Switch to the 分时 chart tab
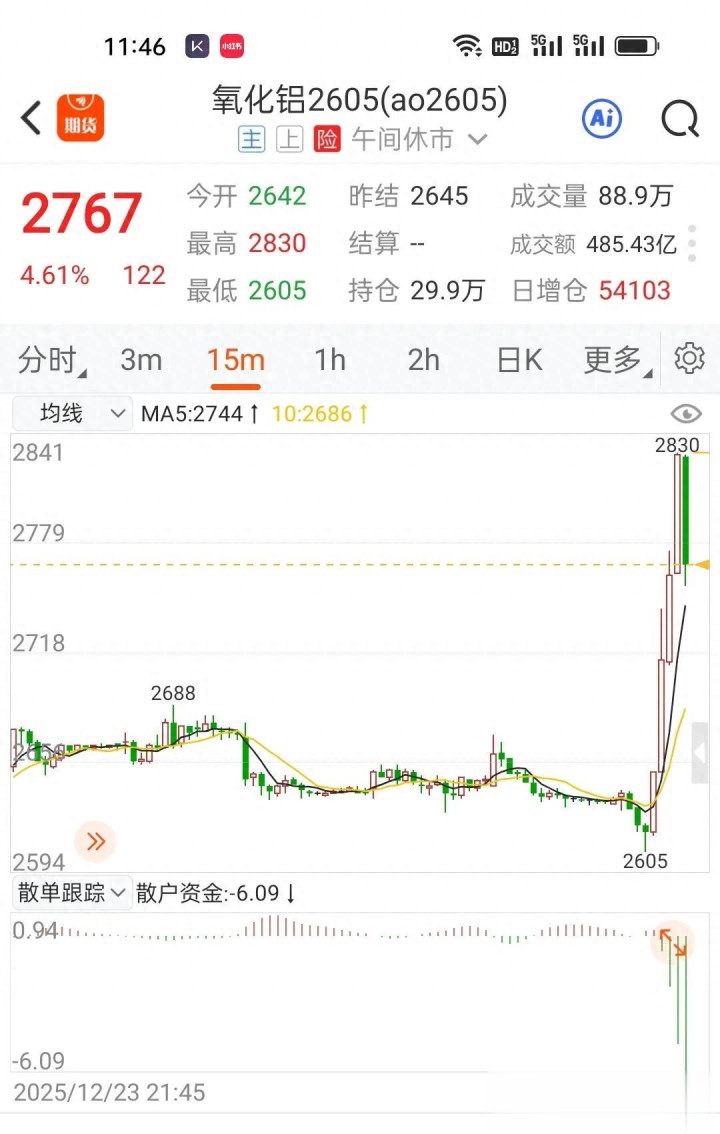Viewport: 720px width, 1134px height. click(x=50, y=360)
